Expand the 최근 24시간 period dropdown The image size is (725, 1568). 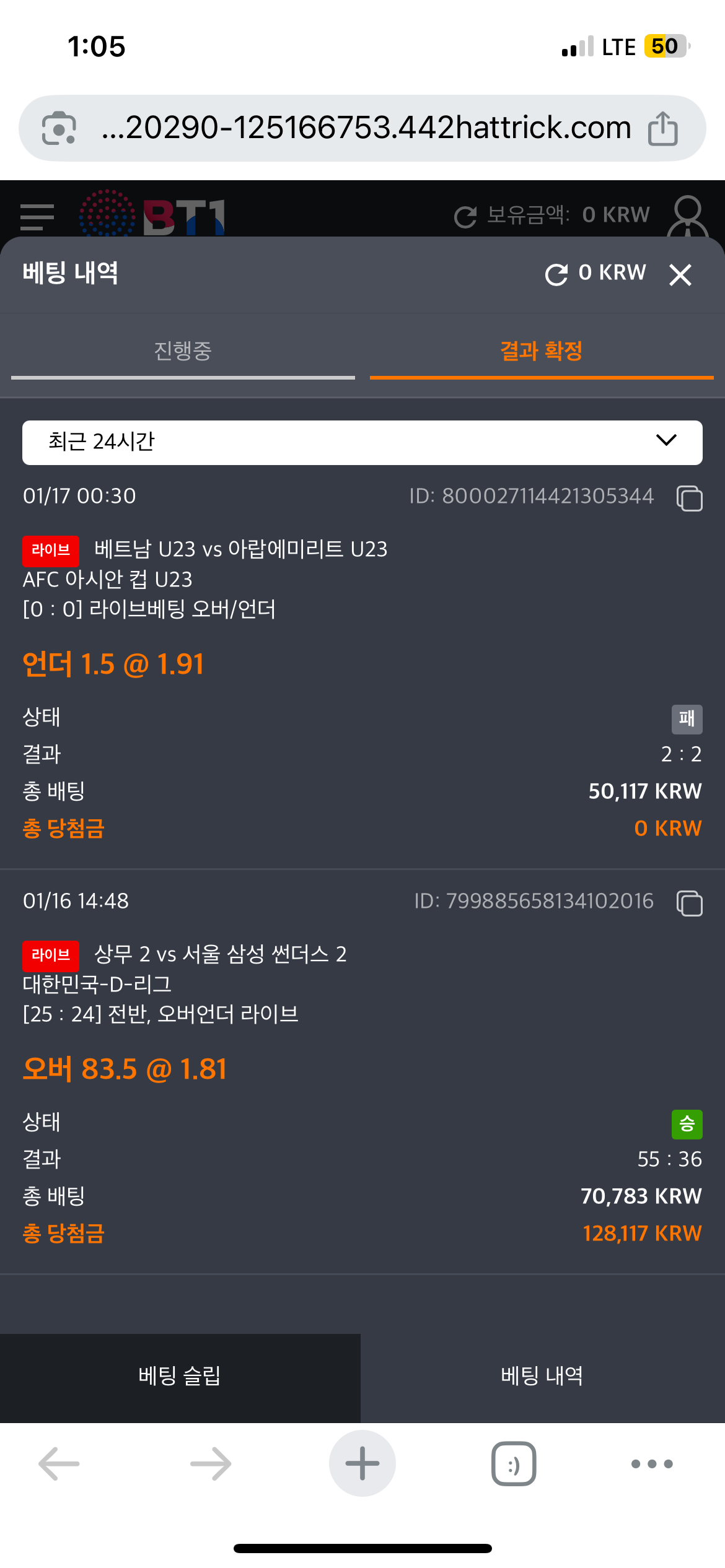(x=362, y=442)
